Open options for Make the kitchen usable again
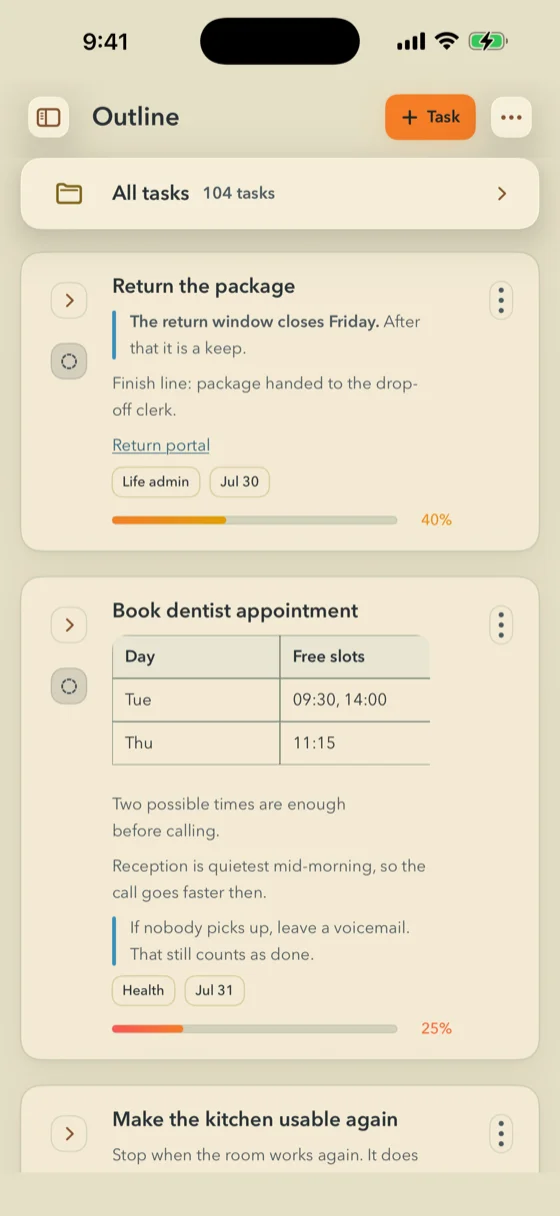Viewport: 560px width, 1216px height. click(x=501, y=1133)
